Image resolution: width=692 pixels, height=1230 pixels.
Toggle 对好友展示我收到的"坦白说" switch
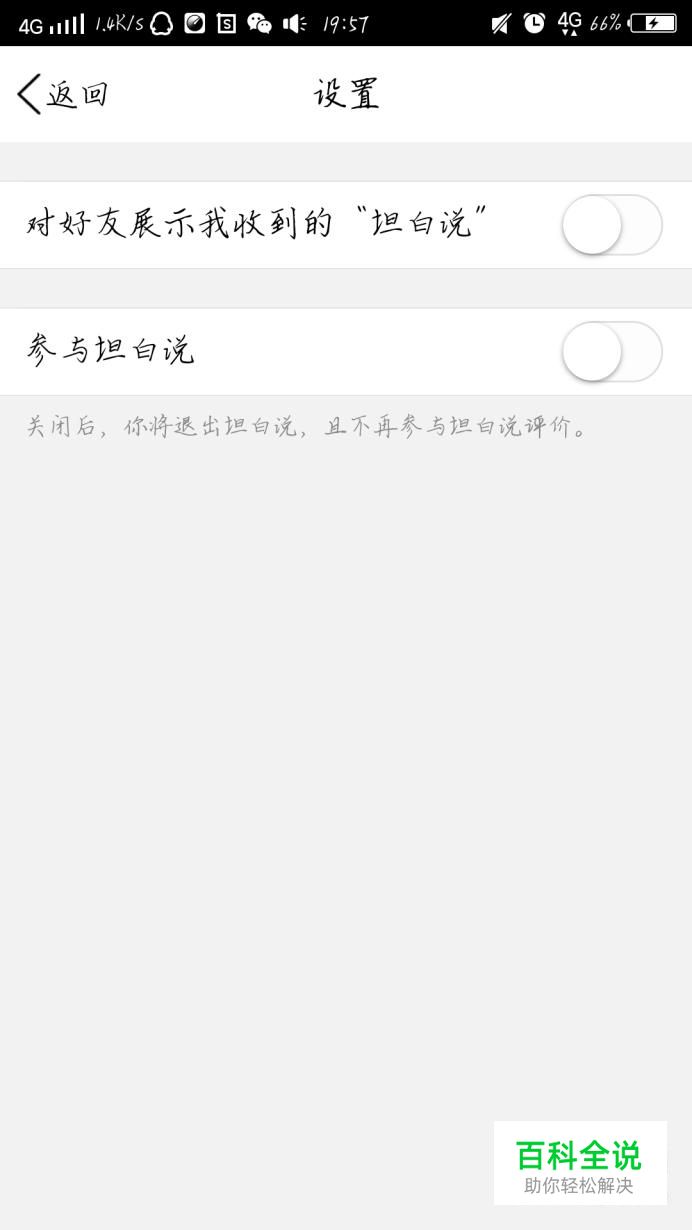coord(612,225)
